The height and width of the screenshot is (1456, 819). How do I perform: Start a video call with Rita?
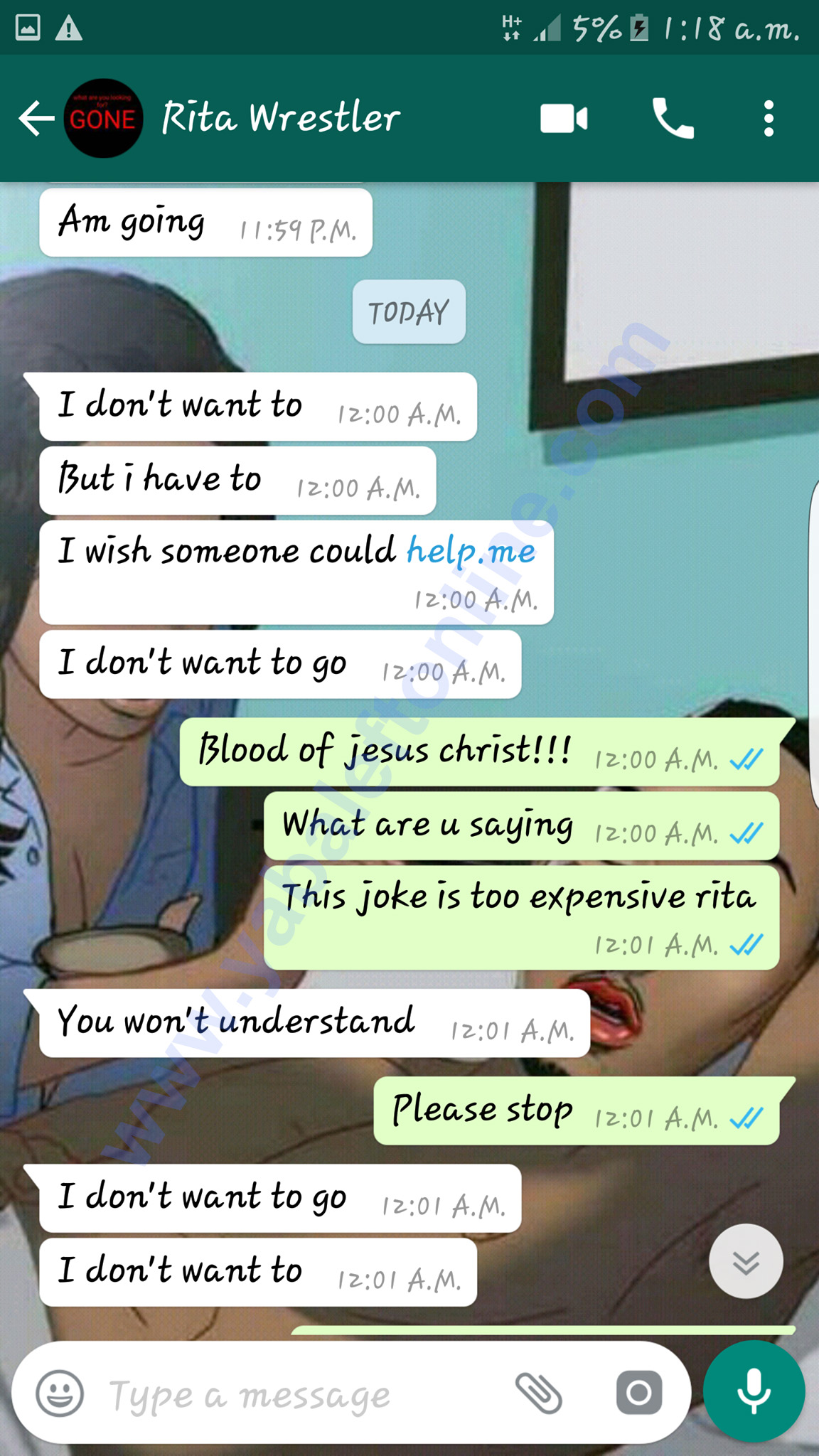pos(563,119)
